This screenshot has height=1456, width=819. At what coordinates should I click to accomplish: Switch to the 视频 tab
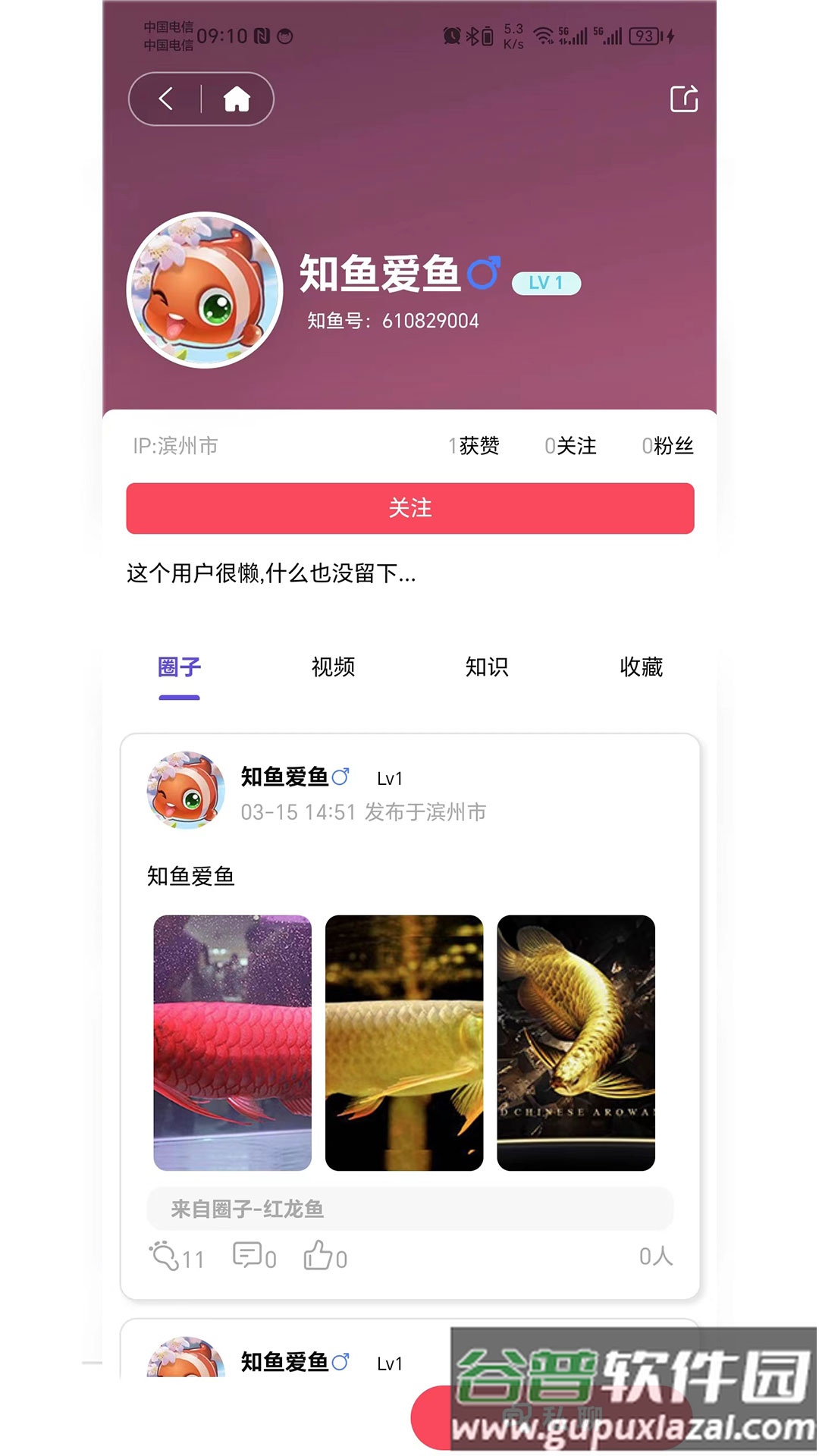tap(332, 668)
